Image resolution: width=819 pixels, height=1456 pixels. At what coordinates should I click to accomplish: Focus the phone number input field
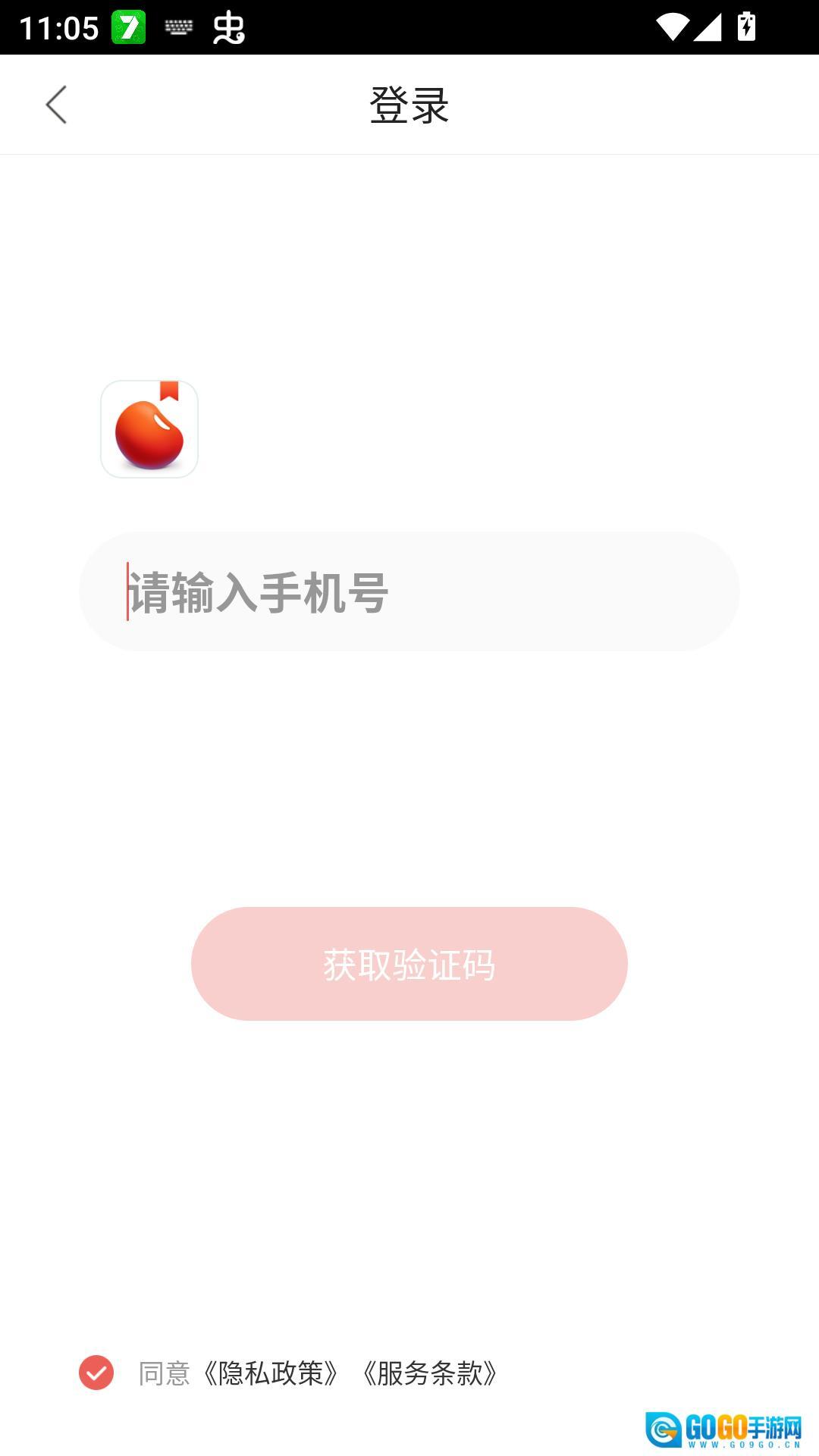[409, 591]
